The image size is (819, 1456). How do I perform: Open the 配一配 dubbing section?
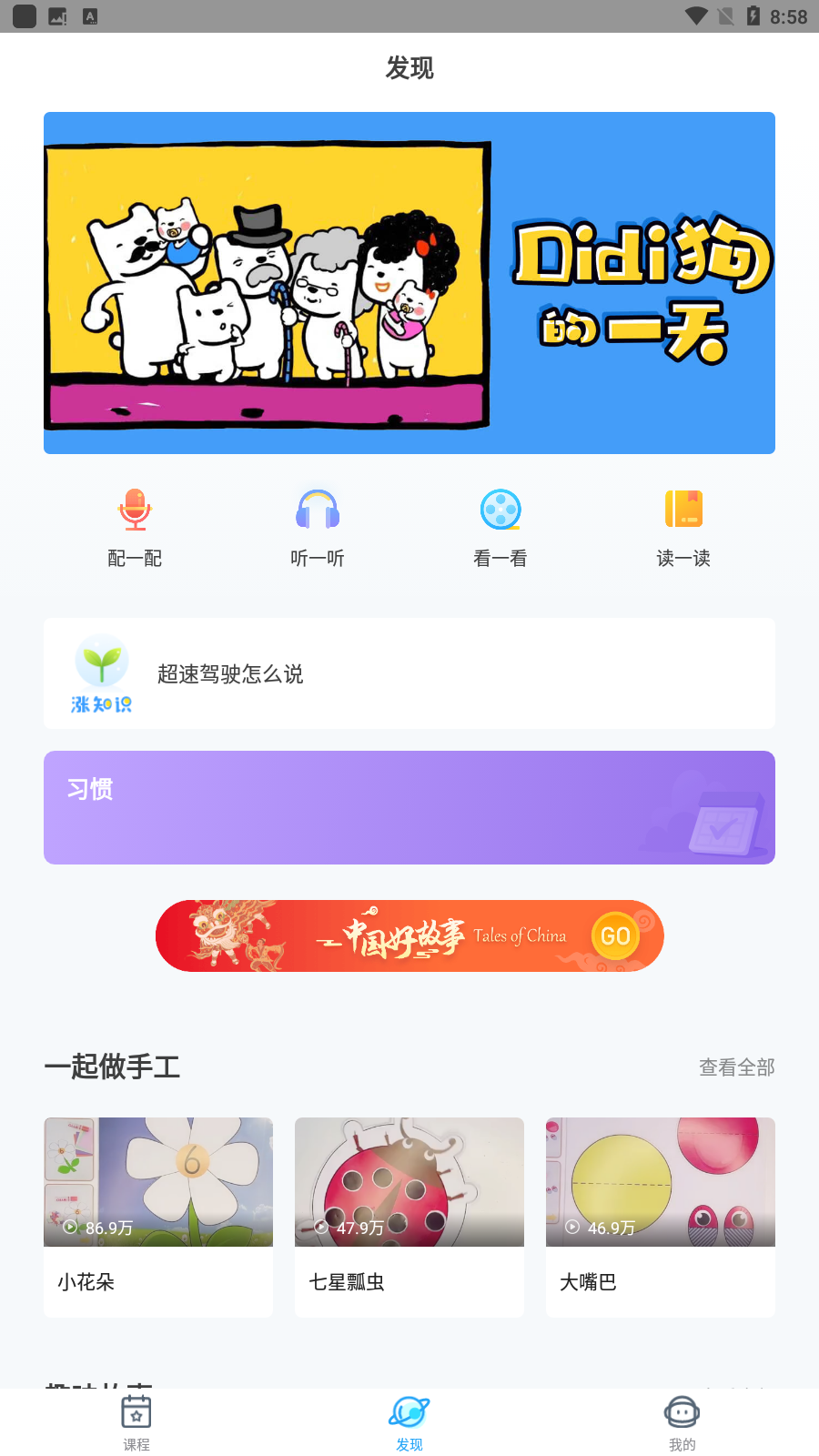tap(135, 528)
